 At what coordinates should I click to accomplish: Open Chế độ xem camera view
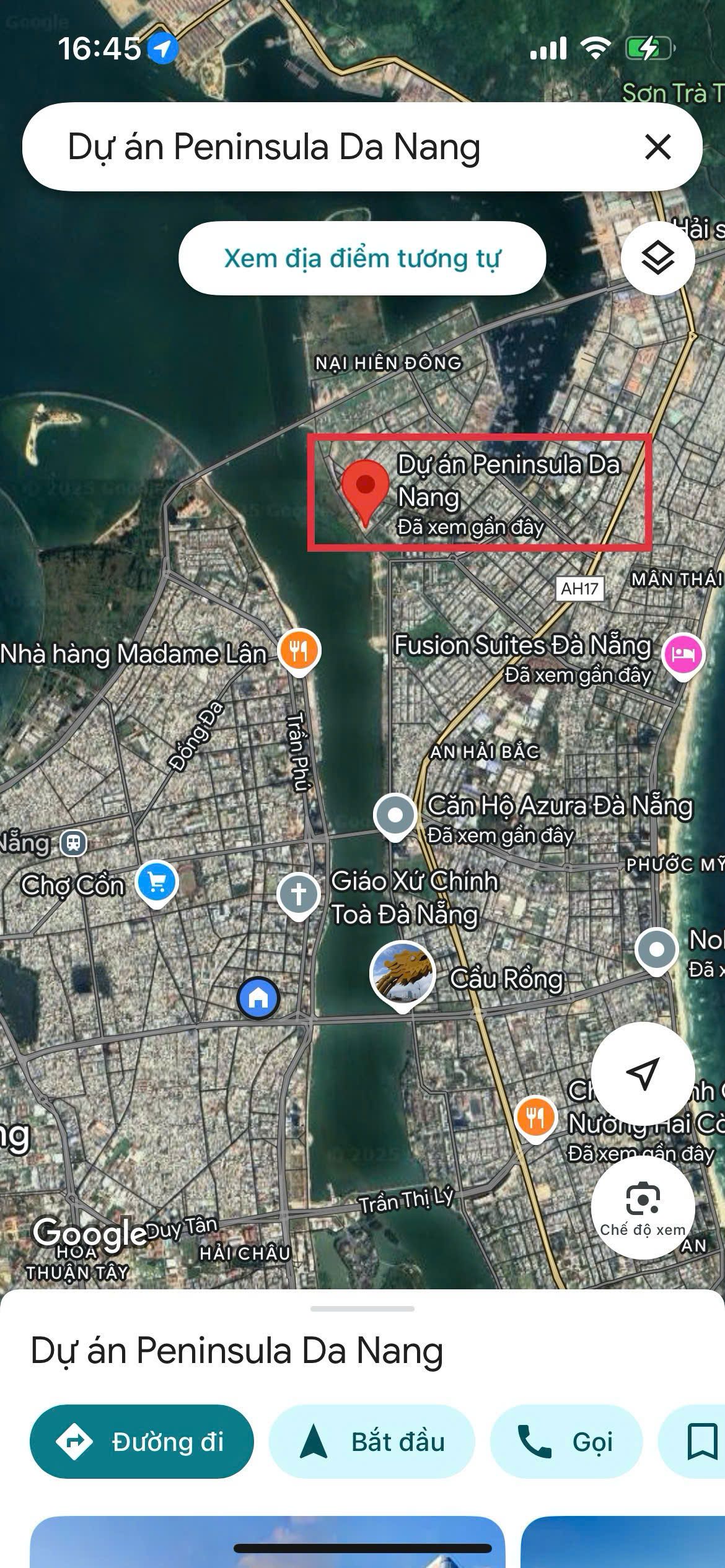[x=643, y=1208]
